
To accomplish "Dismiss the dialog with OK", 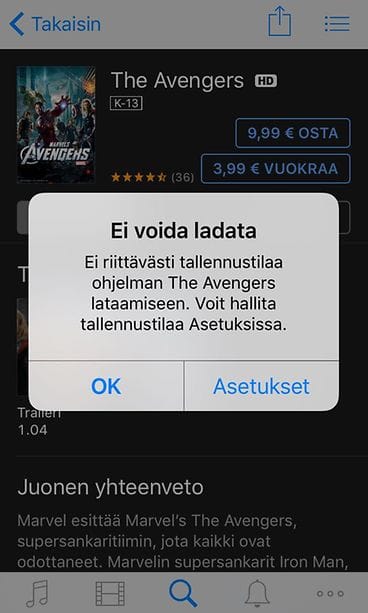I will click(106, 386).
